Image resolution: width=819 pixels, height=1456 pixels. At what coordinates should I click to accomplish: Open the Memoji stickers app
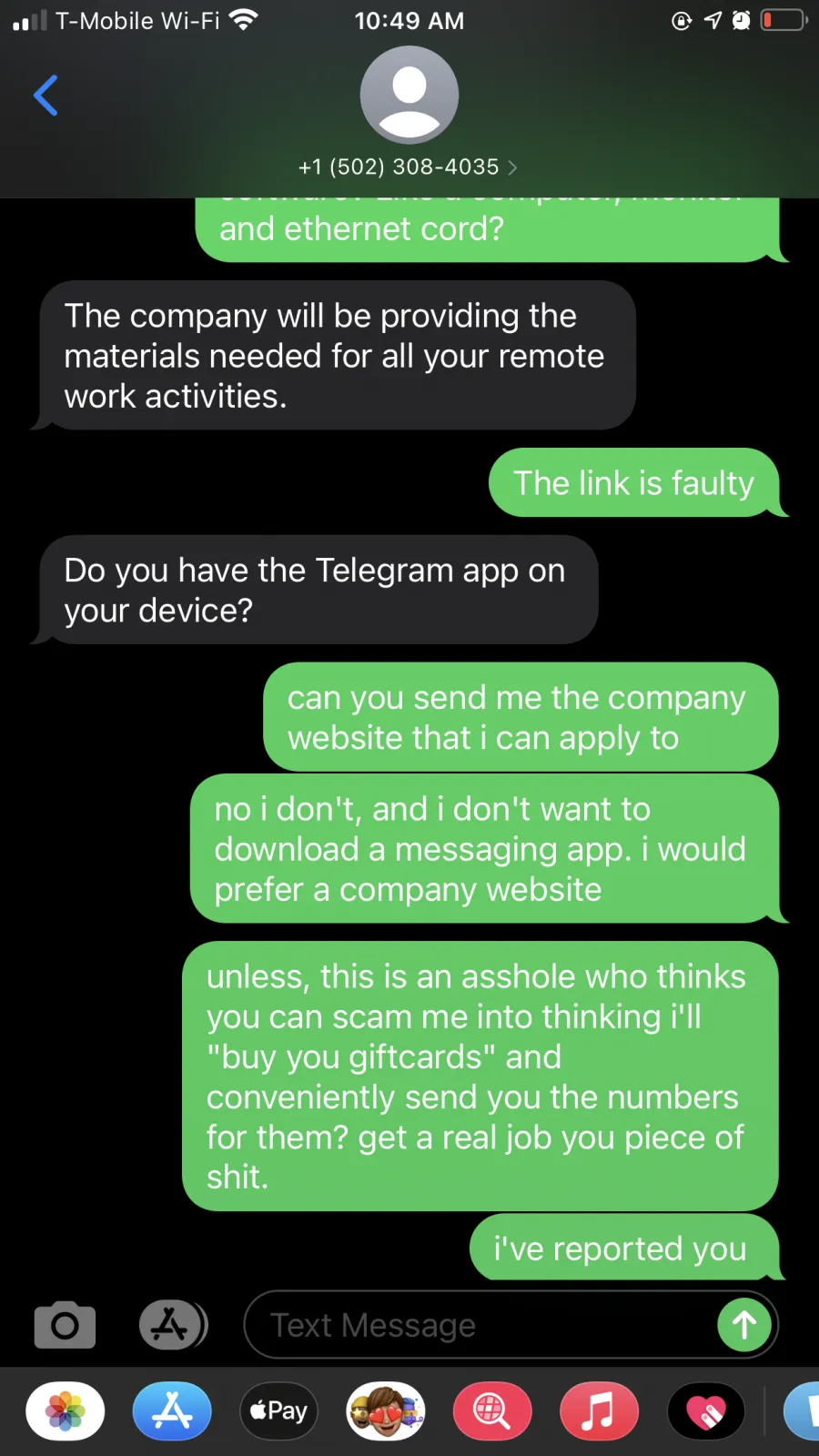pyautogui.click(x=386, y=1411)
